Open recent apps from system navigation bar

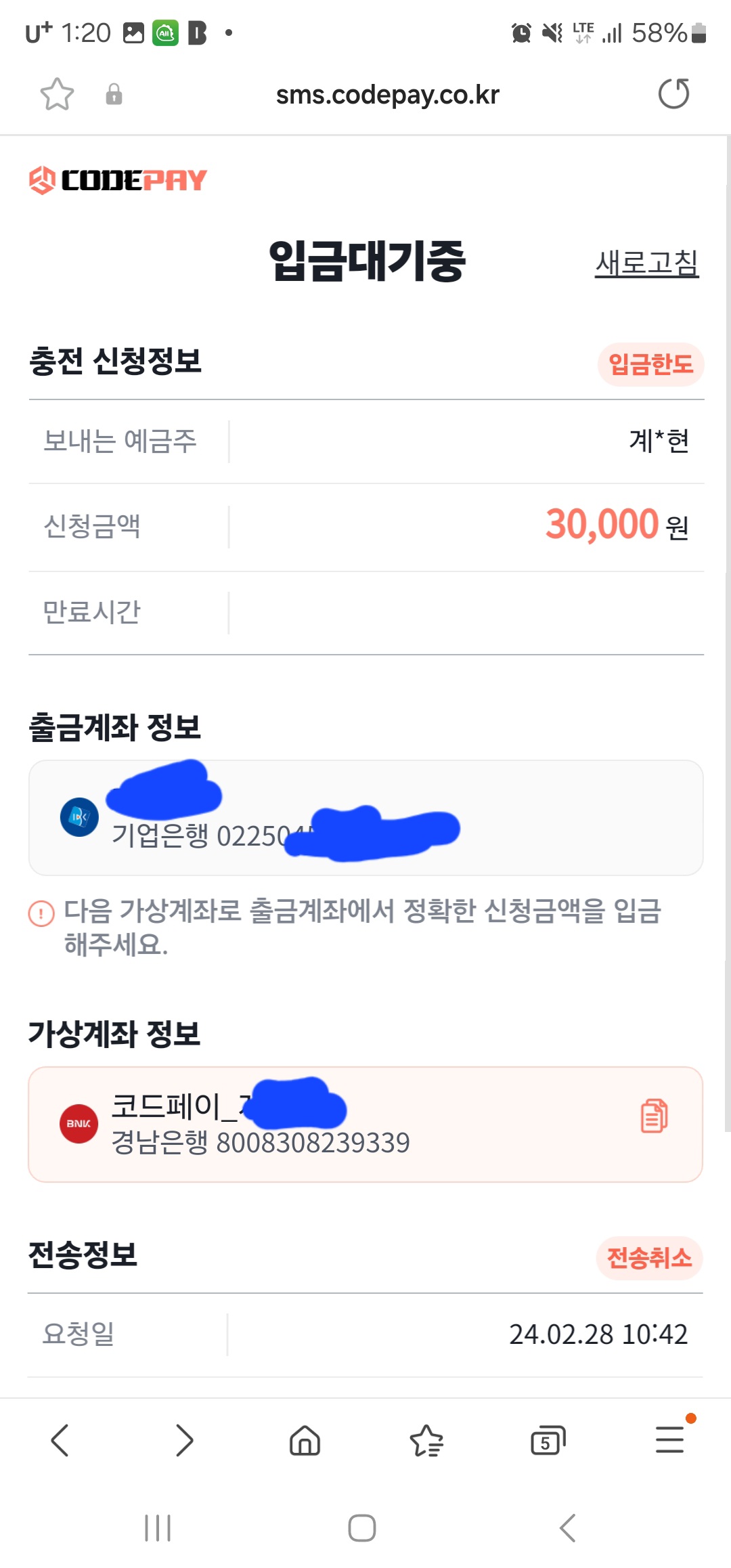click(158, 1528)
